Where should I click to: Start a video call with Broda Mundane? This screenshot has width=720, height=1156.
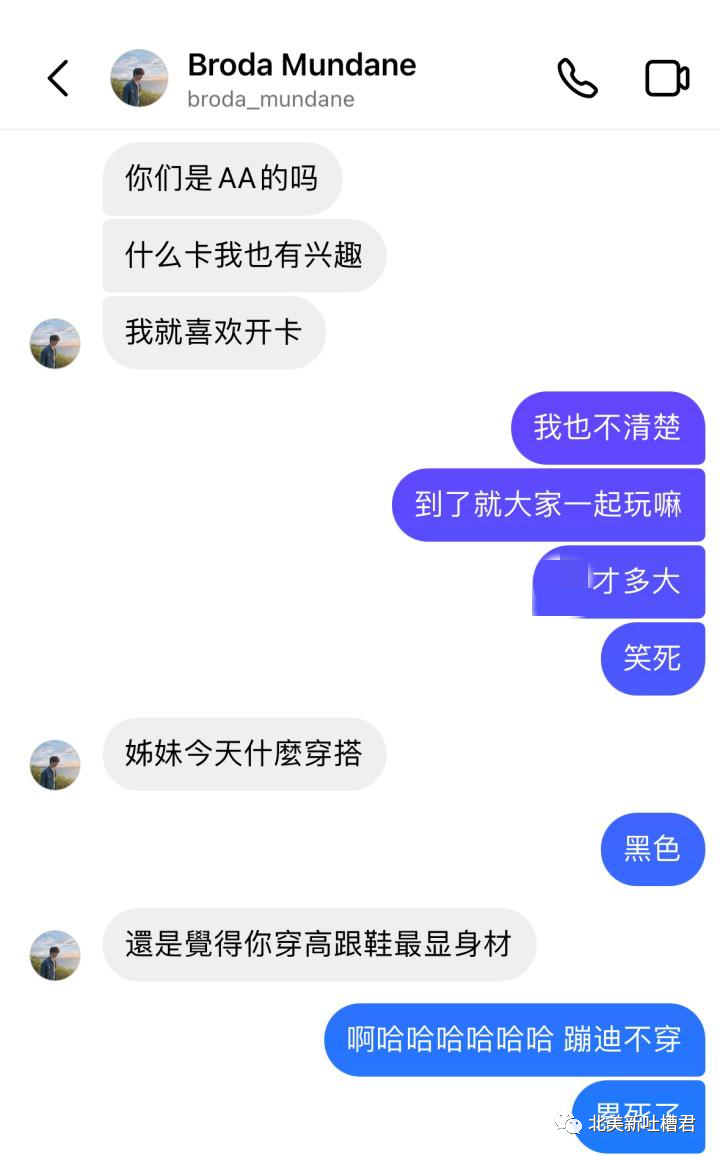[x=667, y=78]
